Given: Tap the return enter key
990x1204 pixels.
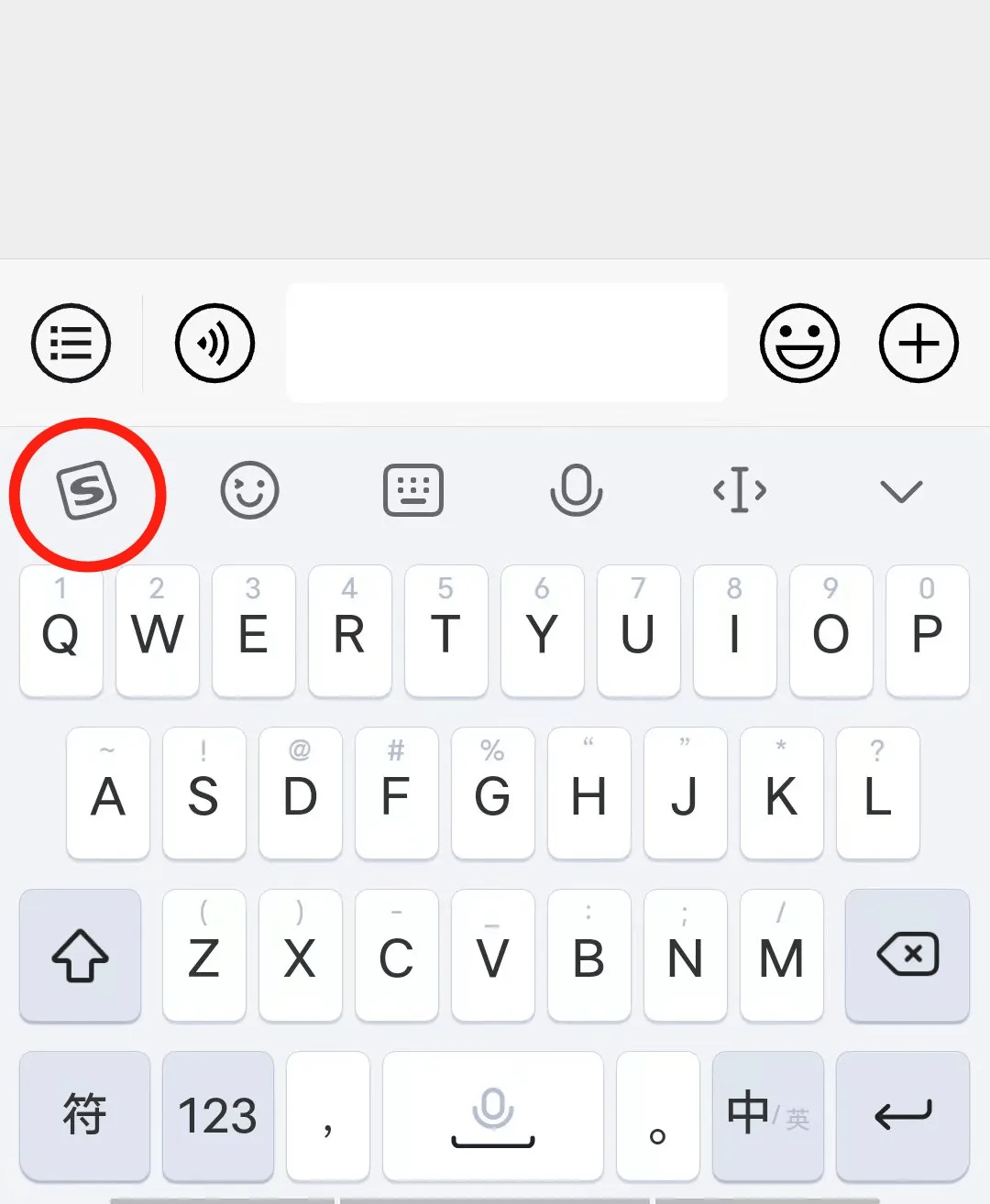Looking at the screenshot, I should point(903,1115).
